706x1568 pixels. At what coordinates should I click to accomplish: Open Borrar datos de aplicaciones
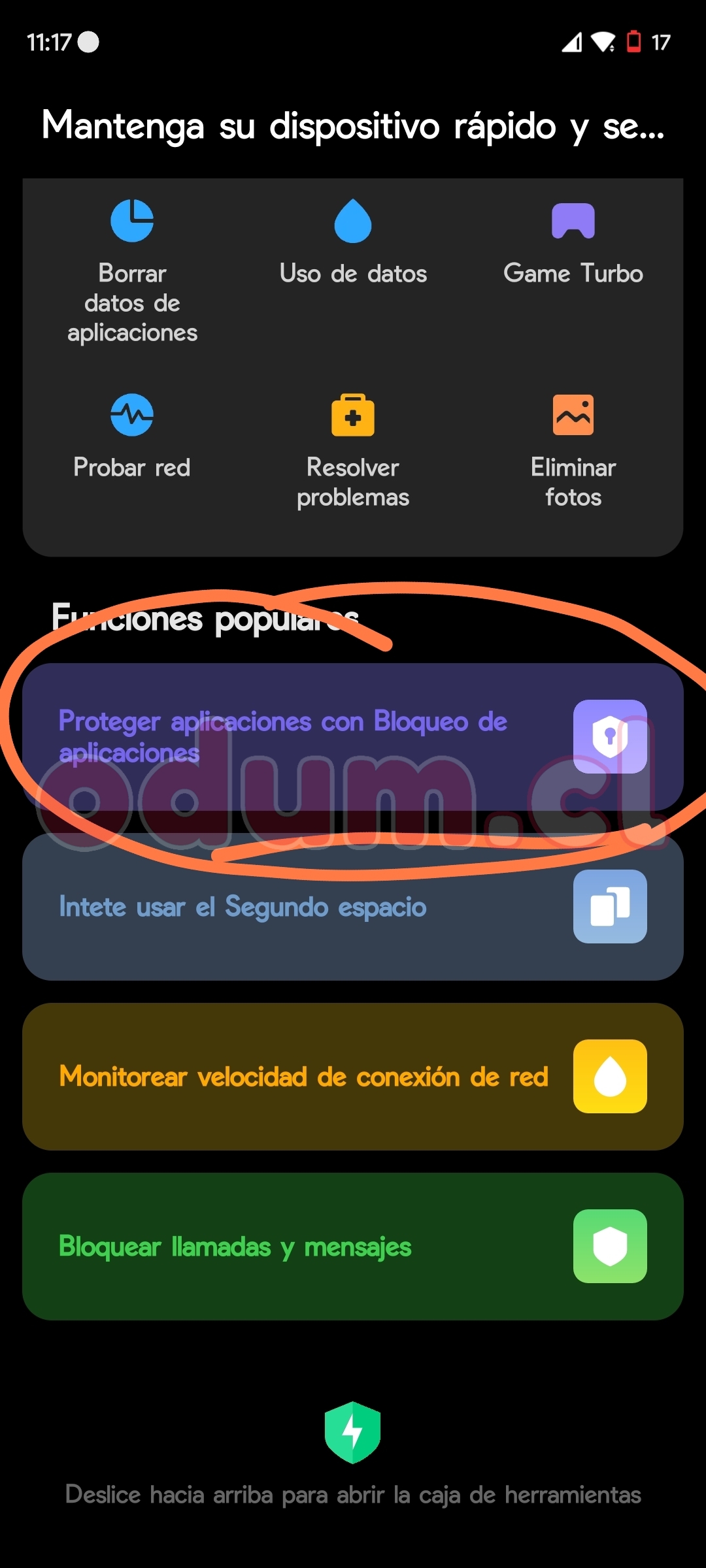click(x=132, y=271)
